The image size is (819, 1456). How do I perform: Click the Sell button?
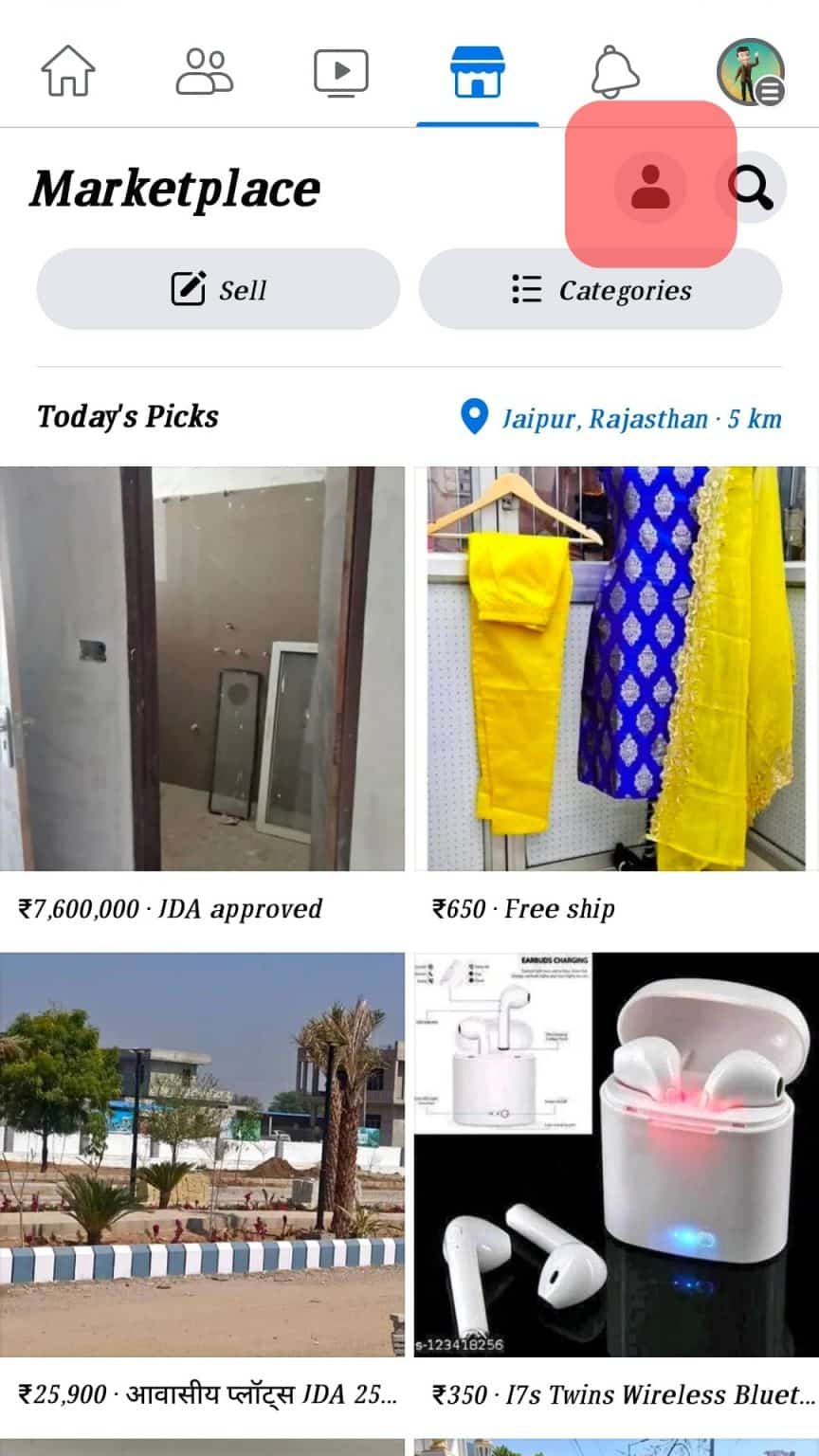pyautogui.click(x=216, y=289)
